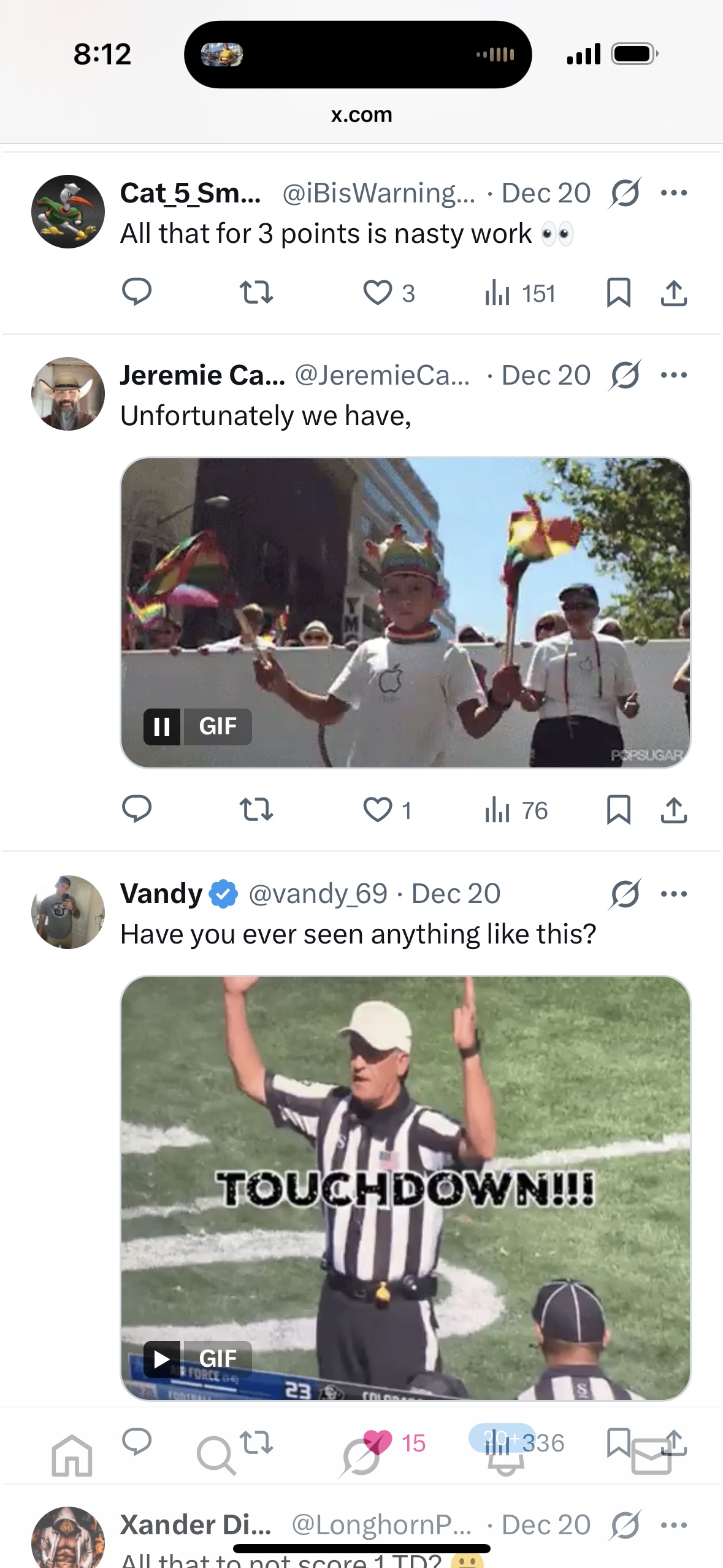Open more options on Vandy's post
This screenshot has height=1568, width=723.
(674, 894)
